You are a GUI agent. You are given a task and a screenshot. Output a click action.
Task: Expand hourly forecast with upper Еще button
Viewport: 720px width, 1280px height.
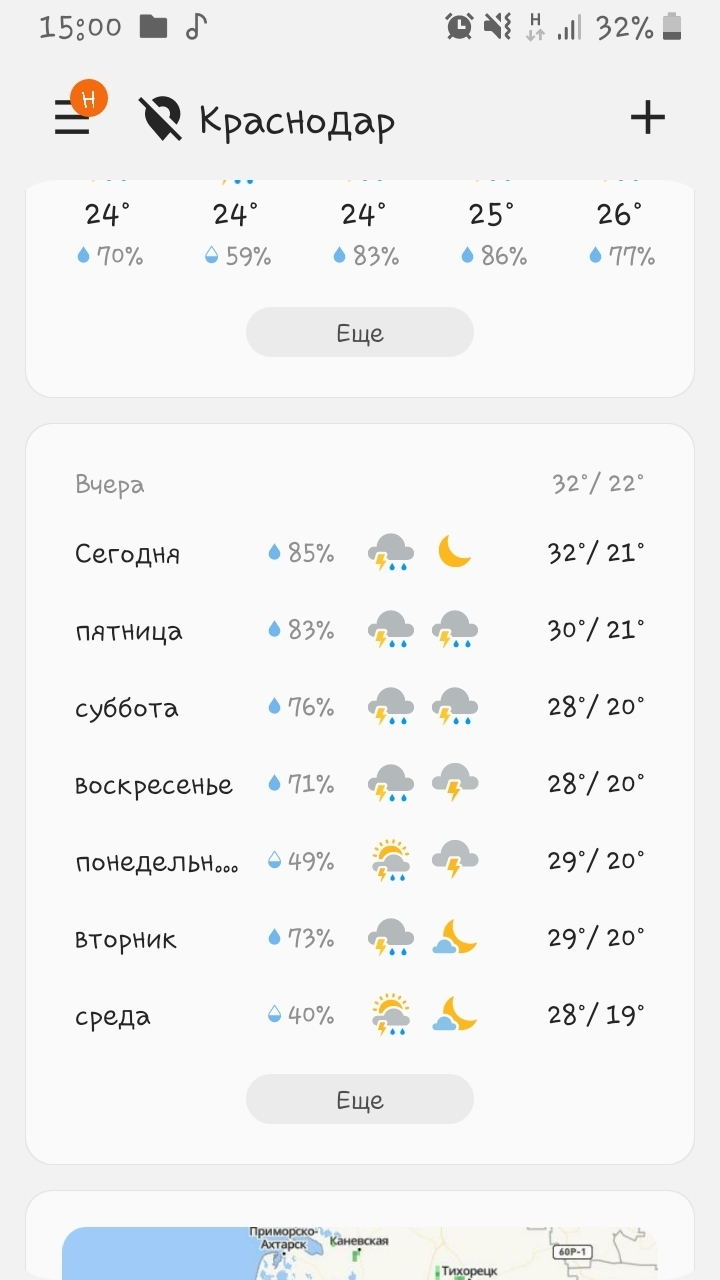359,333
